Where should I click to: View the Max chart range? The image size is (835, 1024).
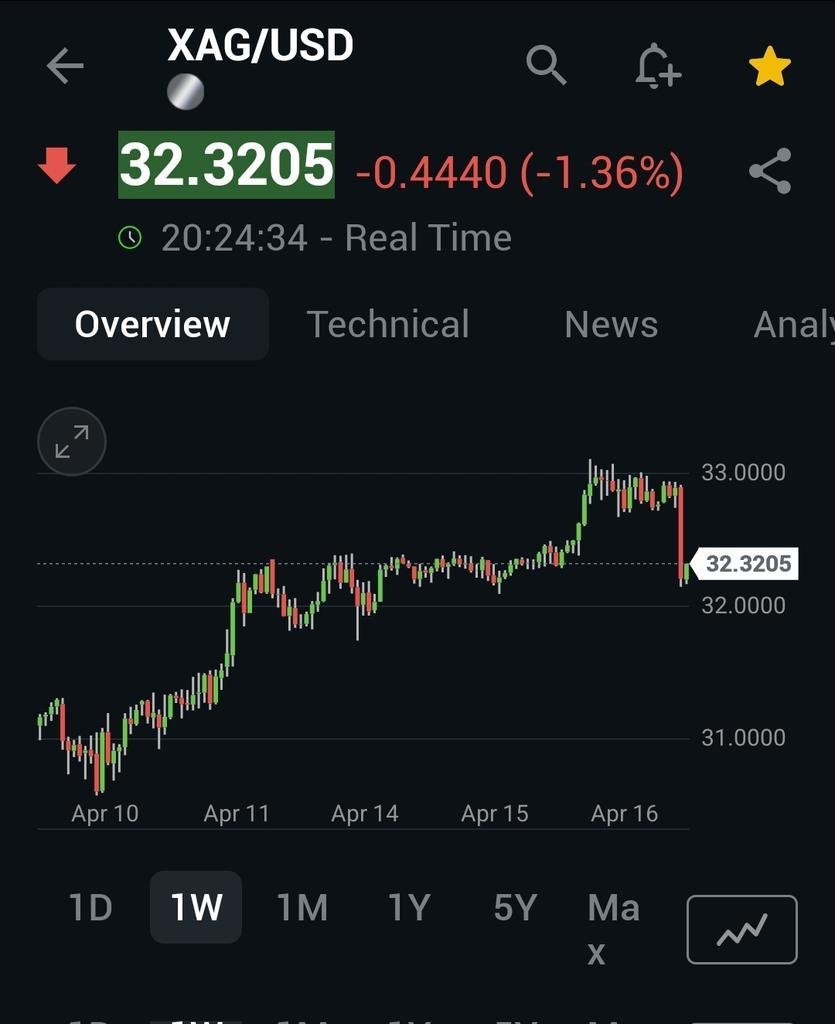[x=612, y=928]
